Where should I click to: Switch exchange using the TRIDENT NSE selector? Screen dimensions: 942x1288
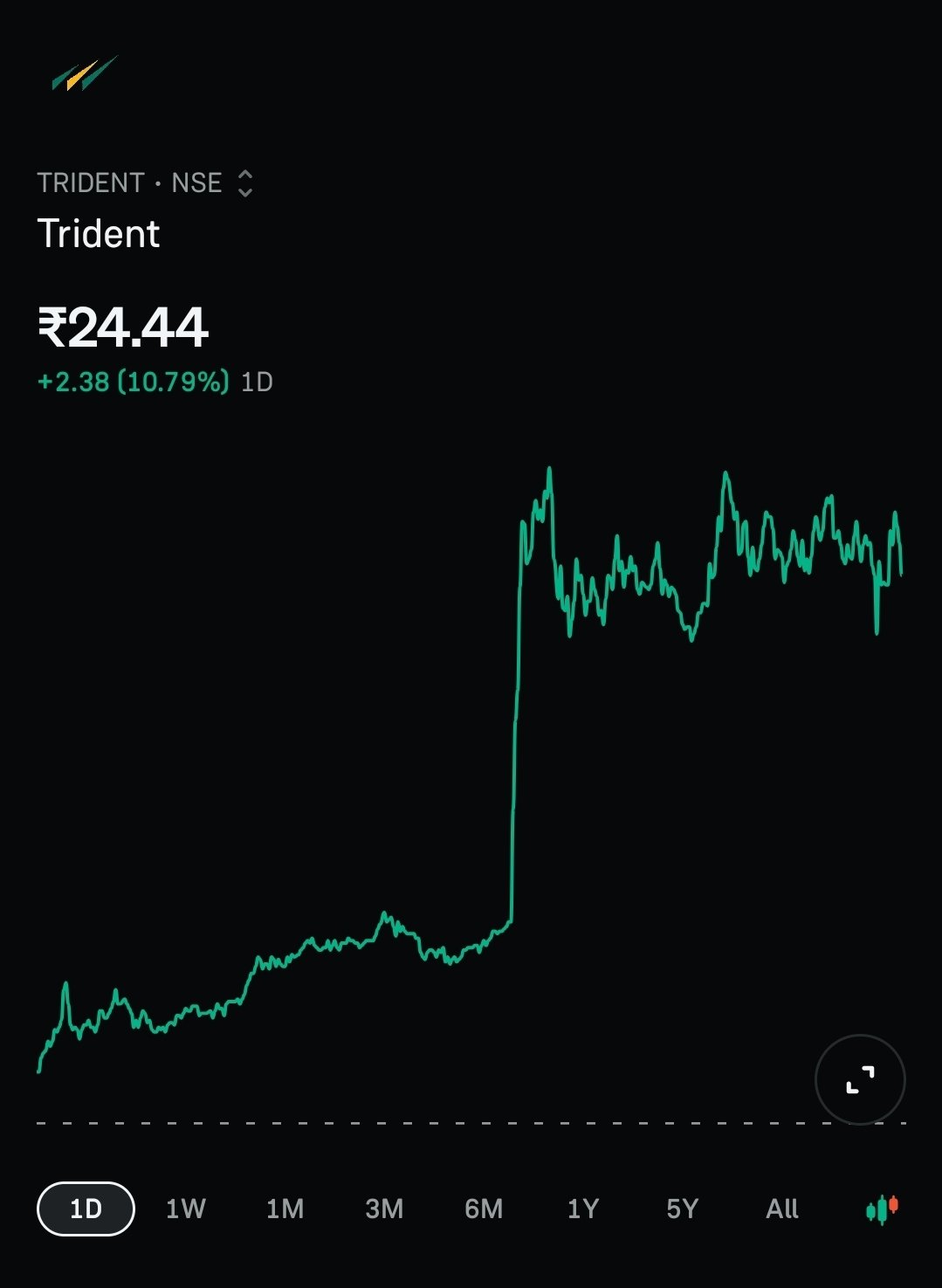244,183
